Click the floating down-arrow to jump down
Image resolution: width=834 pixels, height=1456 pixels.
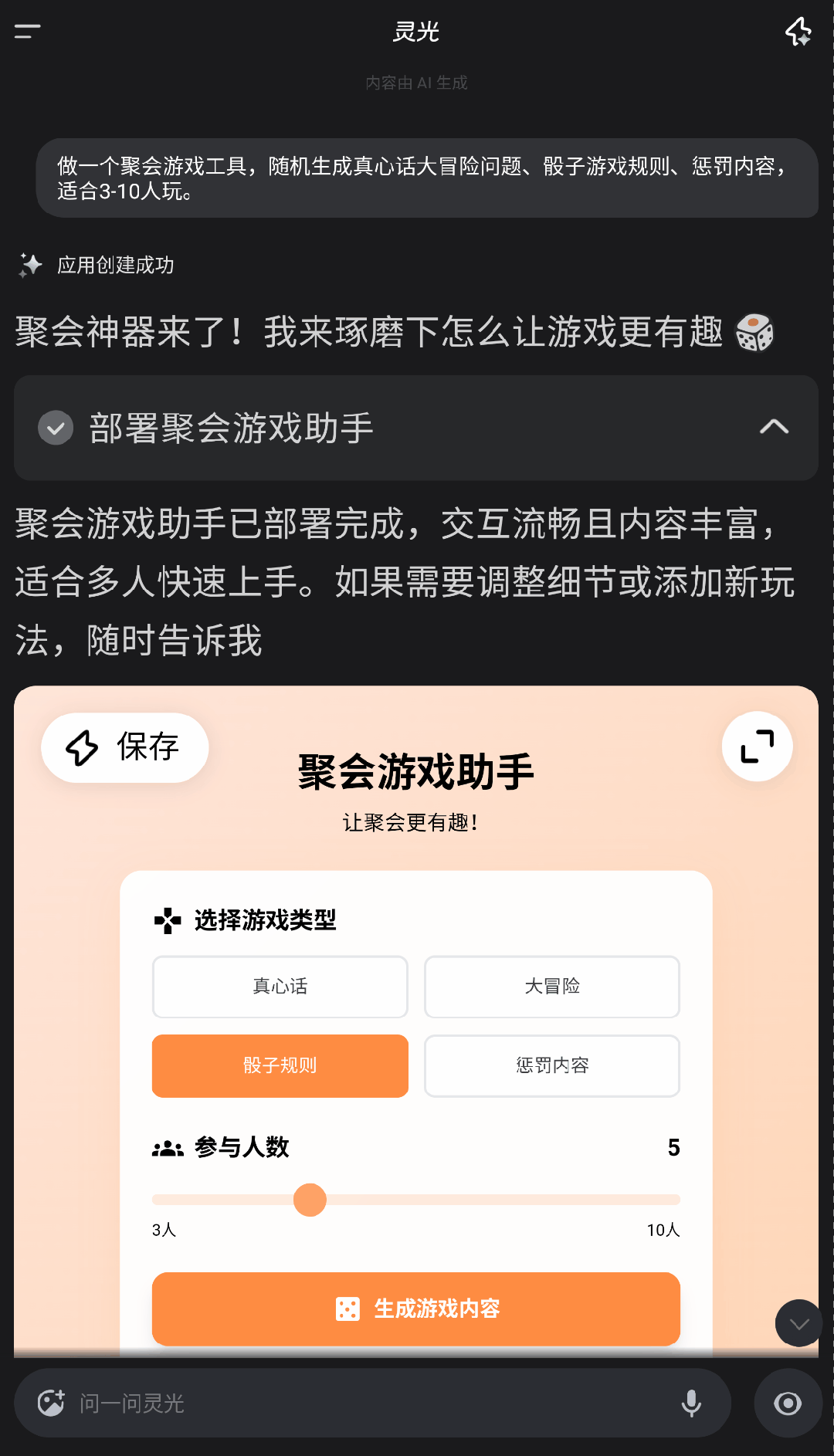coord(798,1323)
